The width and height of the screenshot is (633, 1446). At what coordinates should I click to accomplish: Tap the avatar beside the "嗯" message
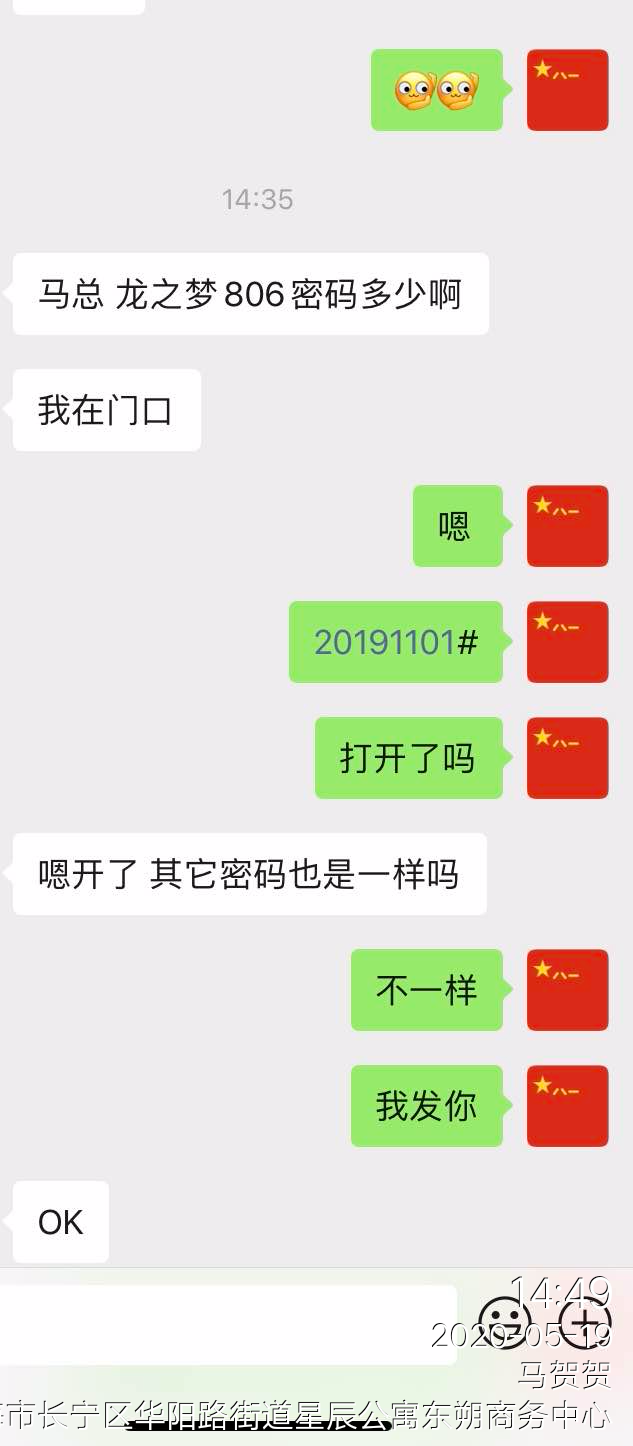pos(567,526)
